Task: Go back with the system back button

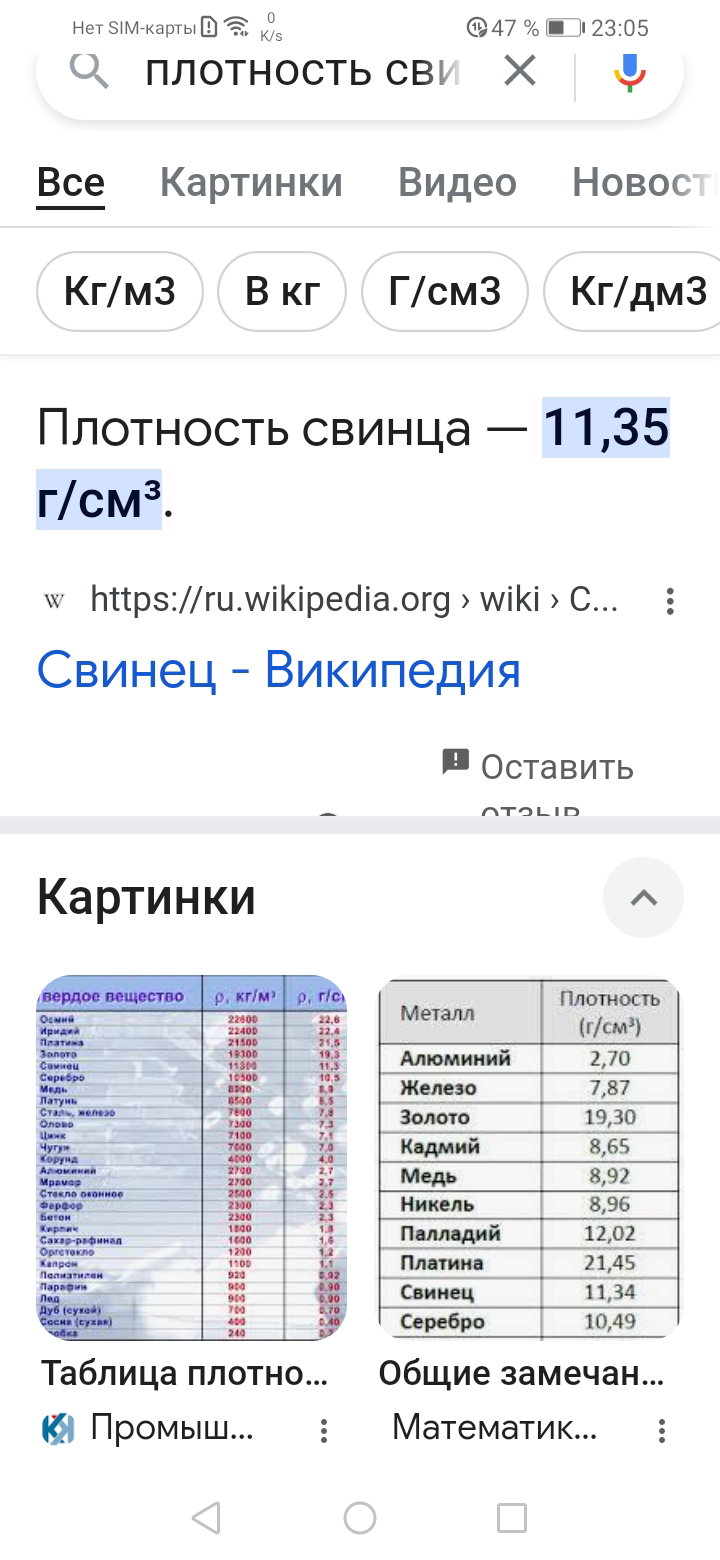Action: coord(206,1518)
